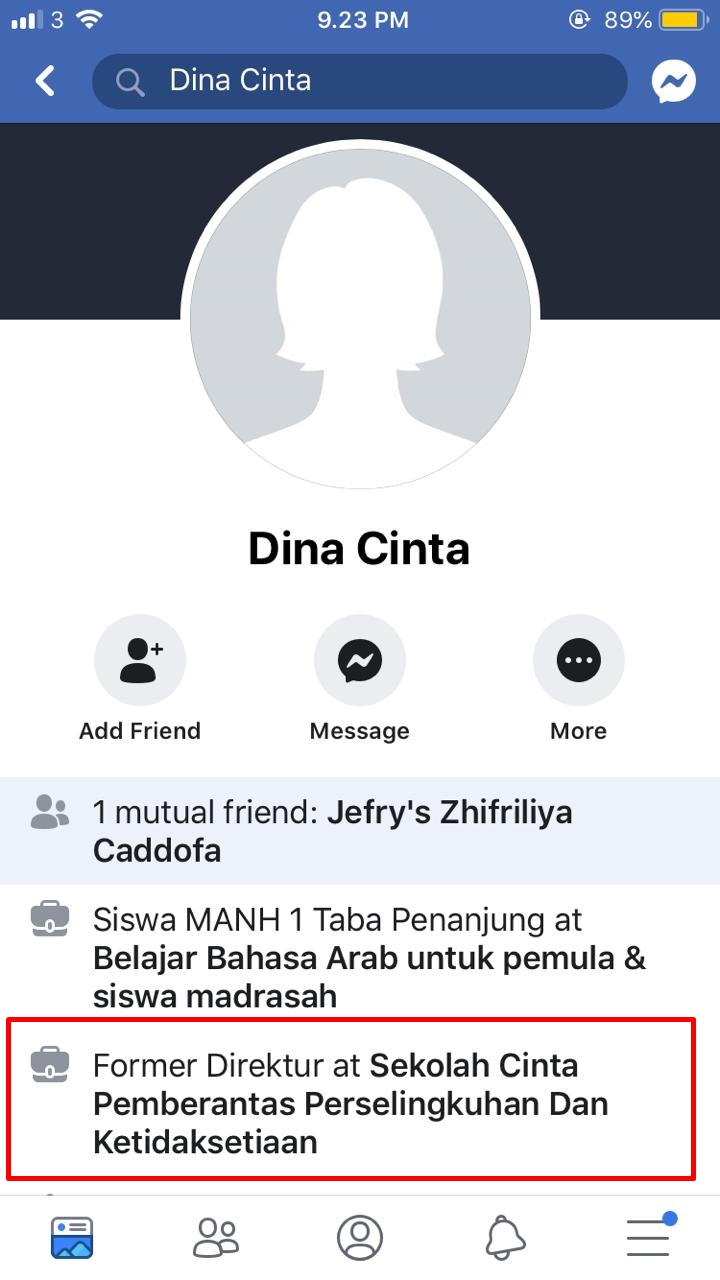Image resolution: width=720 pixels, height=1280 pixels.
Task: Open the Facebook menu via hamburger icon
Action: (x=648, y=1236)
